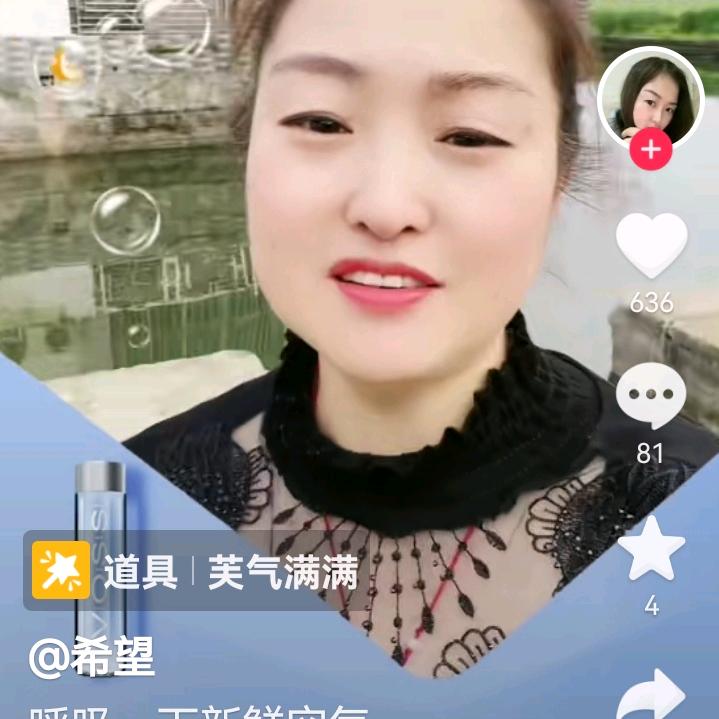Open the creator's profile picture
Image resolution: width=719 pixels, height=719 pixels.
[650, 98]
